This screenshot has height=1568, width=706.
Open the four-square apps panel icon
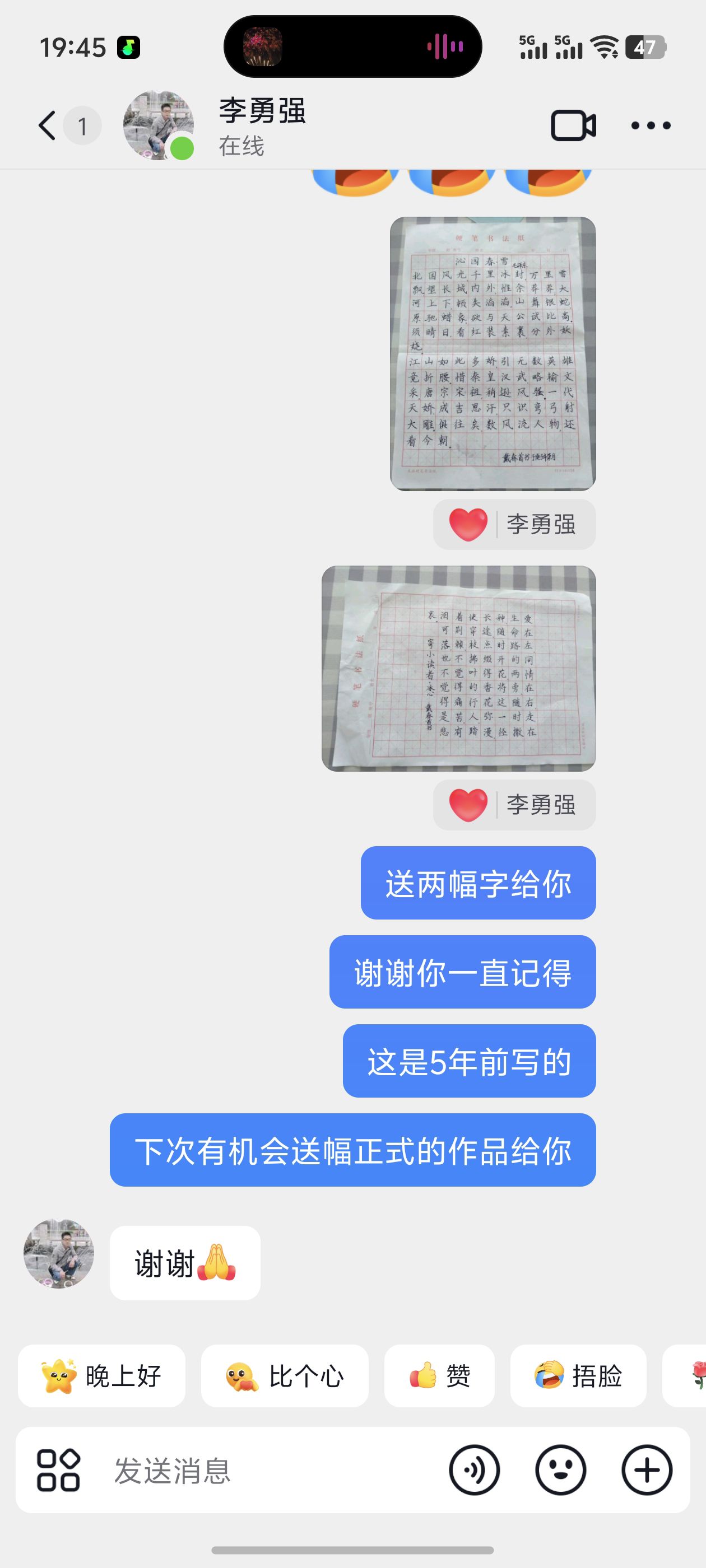tap(58, 1471)
